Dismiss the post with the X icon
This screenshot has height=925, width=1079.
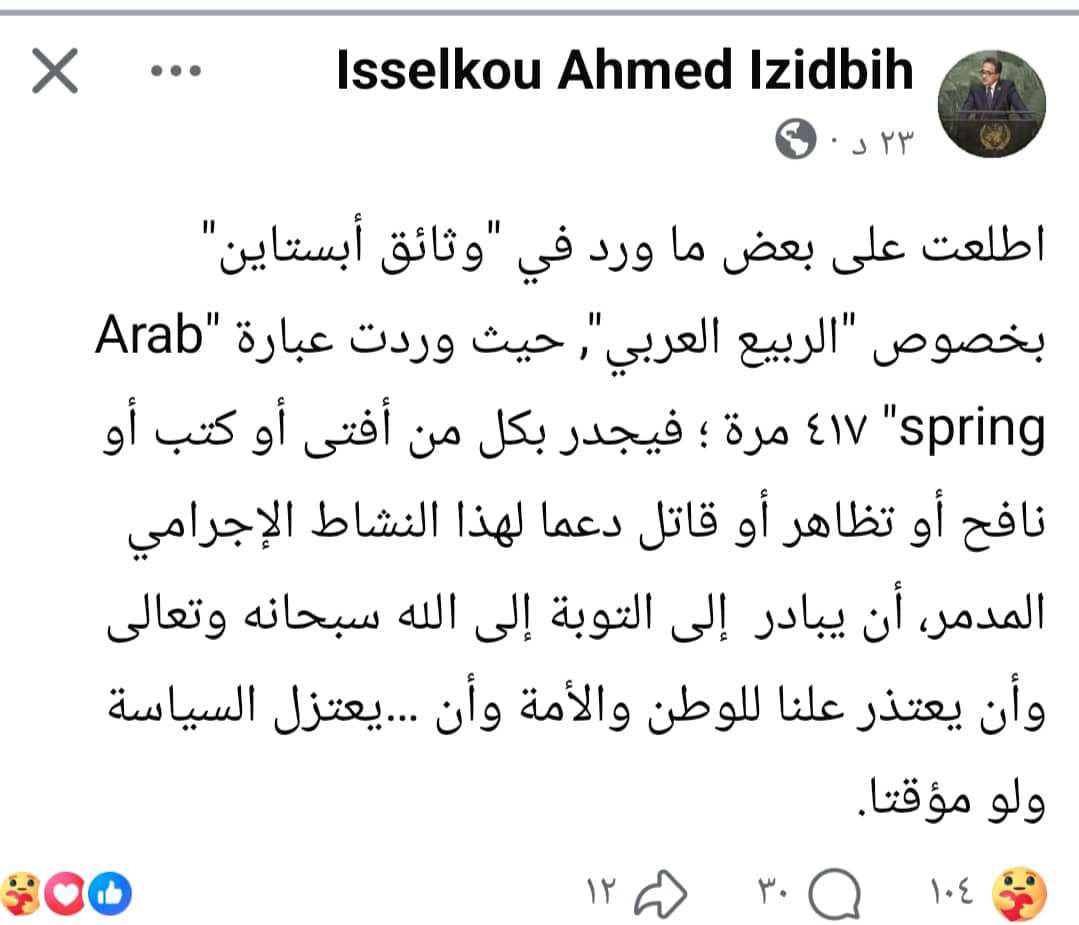(55, 73)
